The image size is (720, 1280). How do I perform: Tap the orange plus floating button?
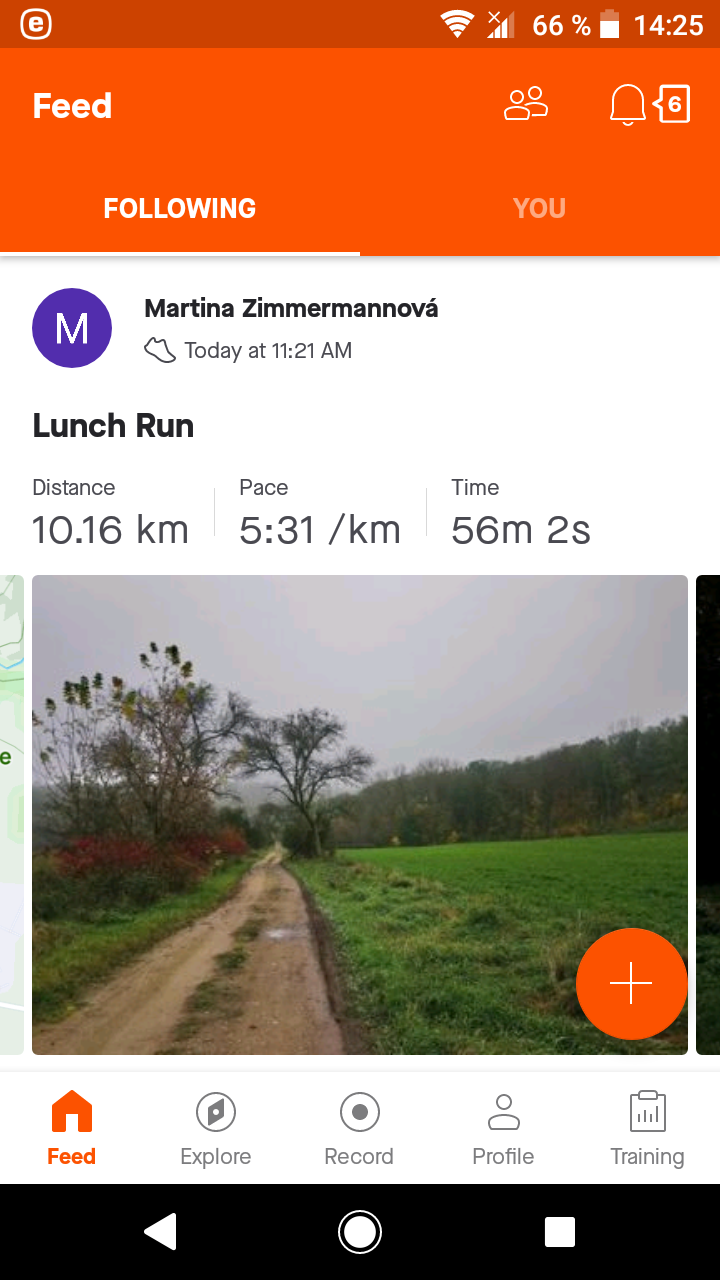(x=632, y=984)
